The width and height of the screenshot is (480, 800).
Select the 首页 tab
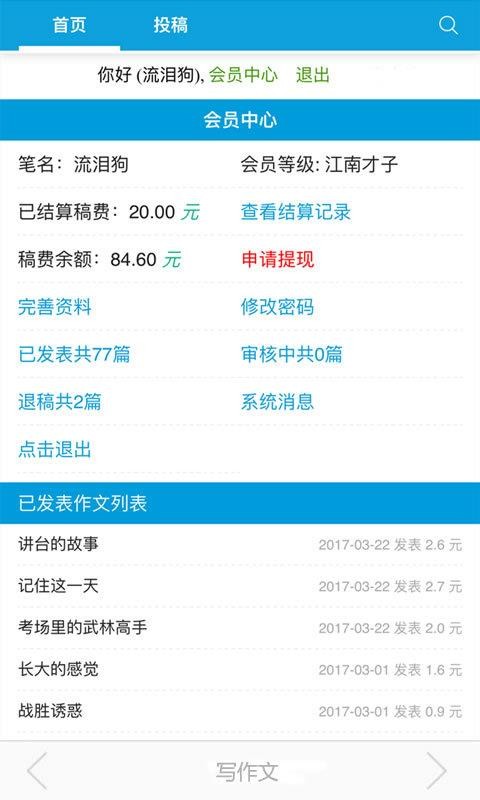[x=69, y=25]
